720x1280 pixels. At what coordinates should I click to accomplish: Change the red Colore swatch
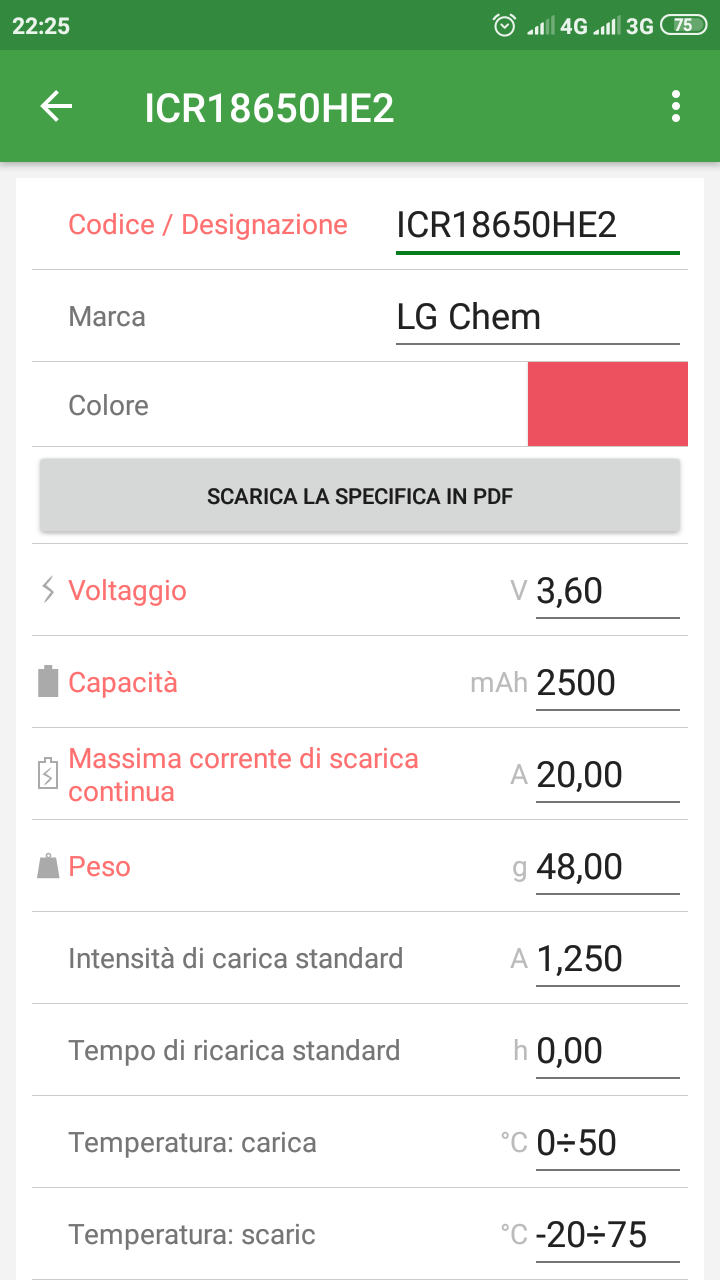608,404
